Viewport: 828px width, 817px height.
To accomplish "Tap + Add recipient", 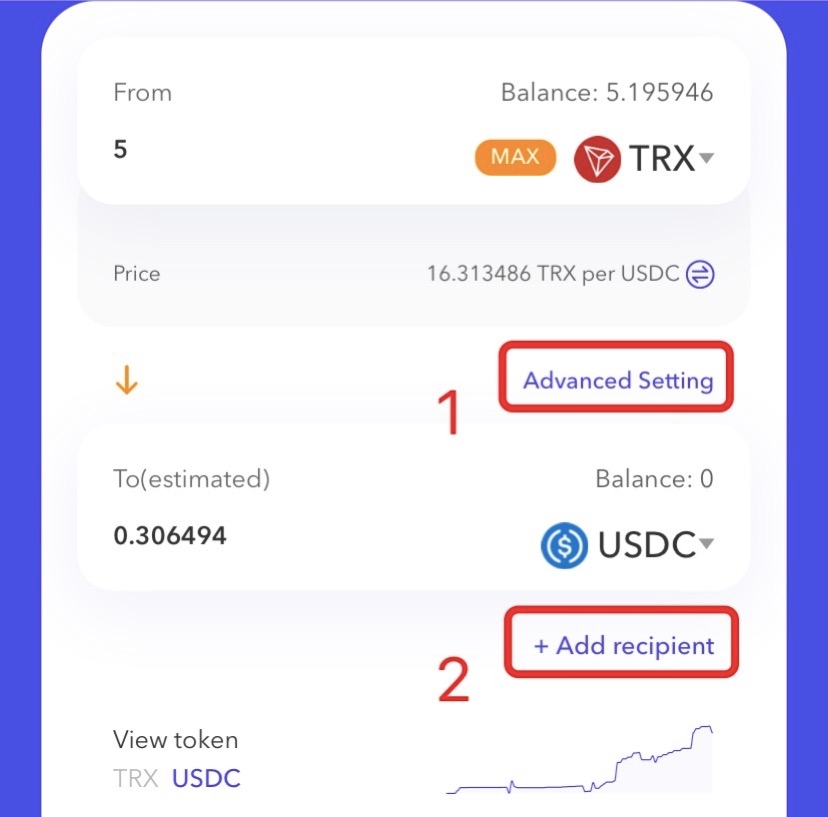I will click(x=624, y=645).
